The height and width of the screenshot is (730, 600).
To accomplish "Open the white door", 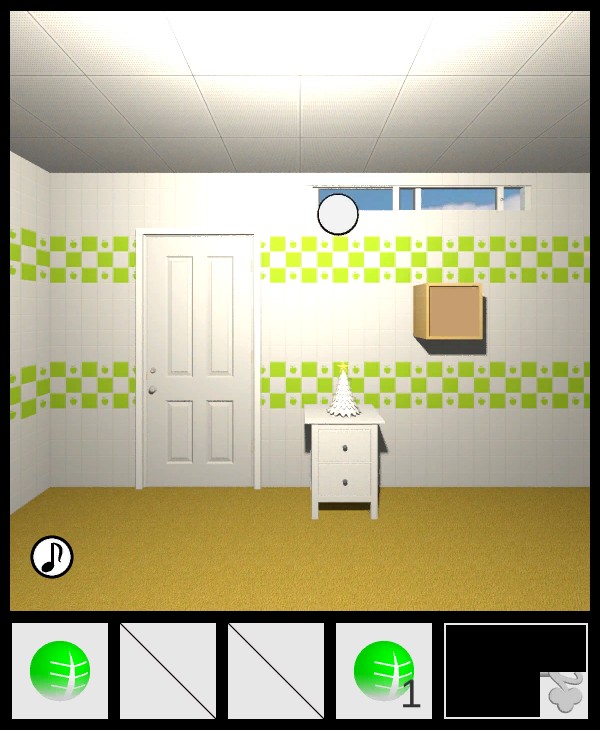I will pyautogui.click(x=198, y=360).
